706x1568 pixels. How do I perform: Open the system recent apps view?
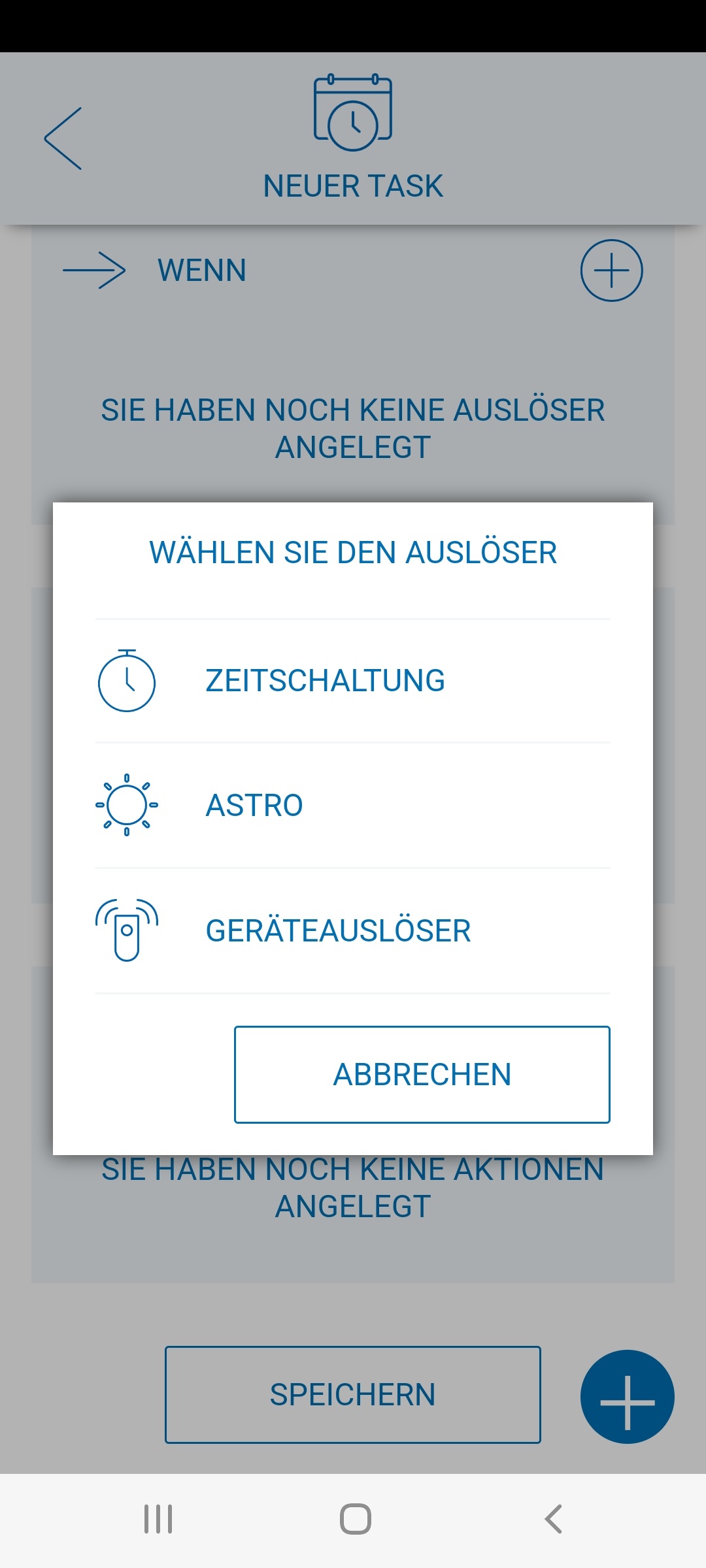coord(158,1519)
